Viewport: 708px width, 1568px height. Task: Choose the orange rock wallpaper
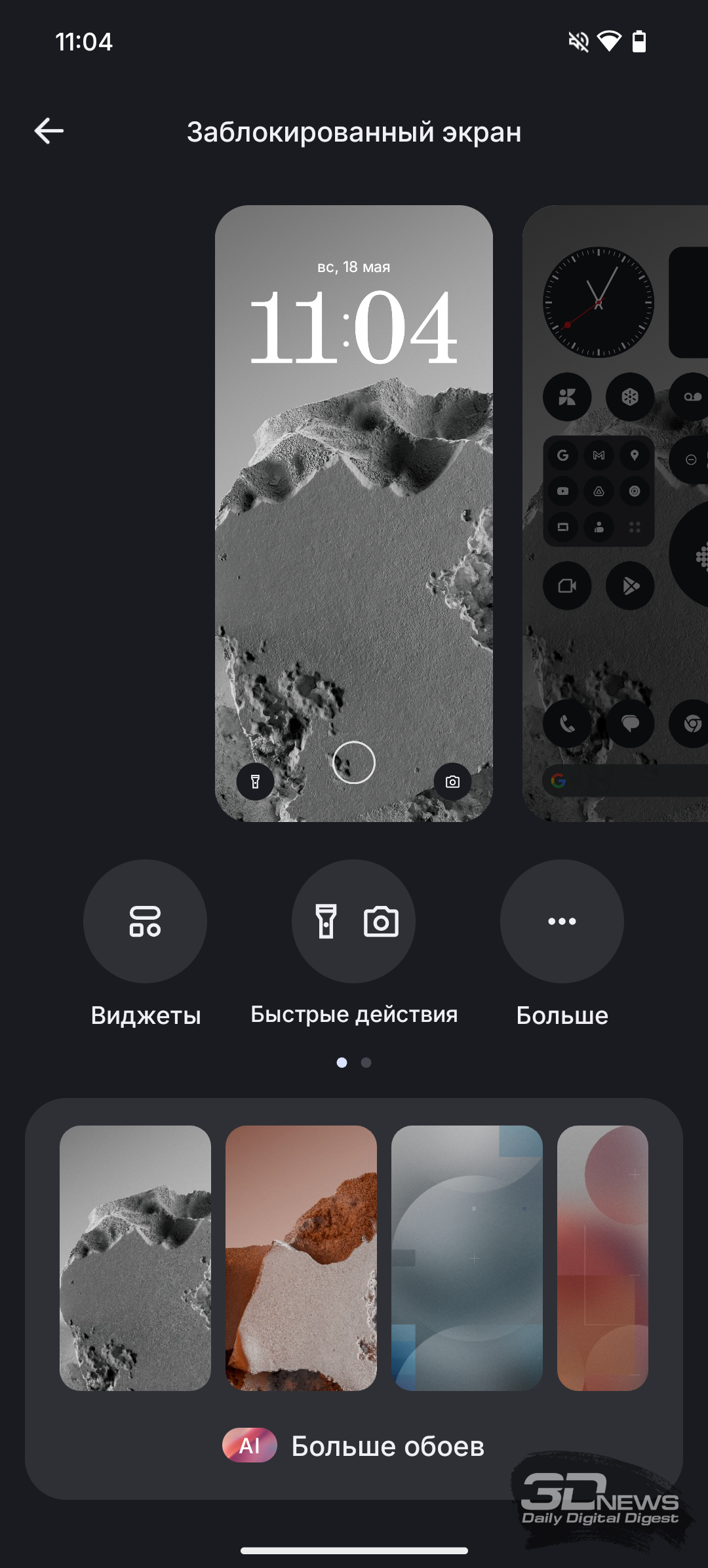301,1258
